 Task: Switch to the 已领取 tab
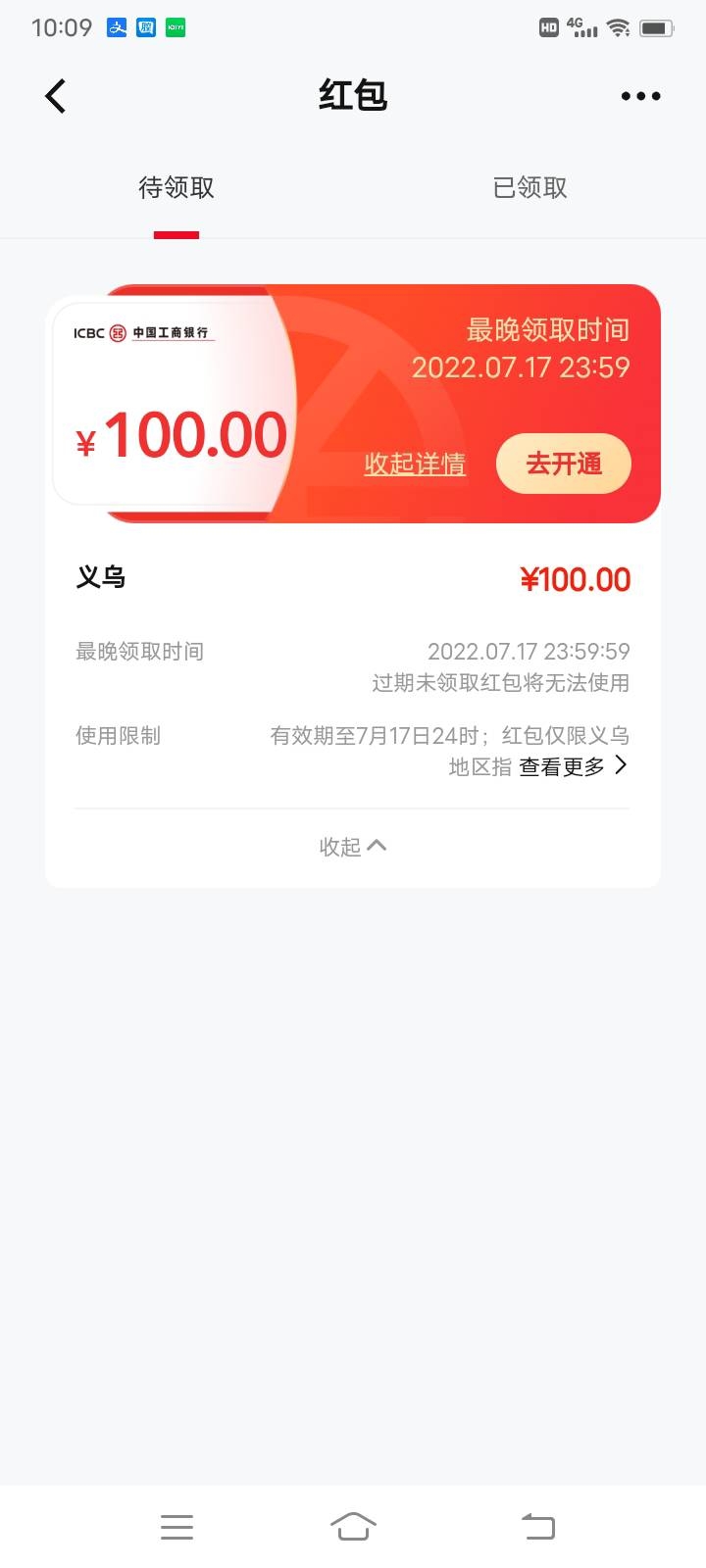(529, 187)
